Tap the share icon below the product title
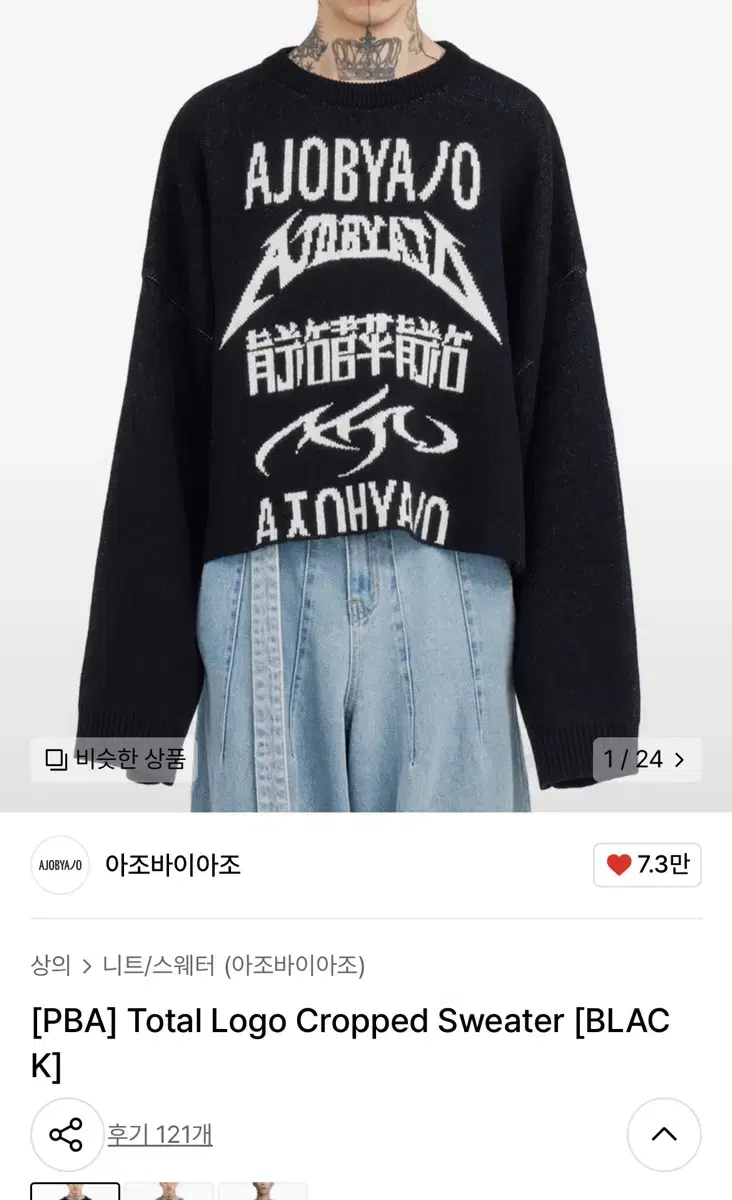Image resolution: width=732 pixels, height=1200 pixels. click(x=69, y=1134)
